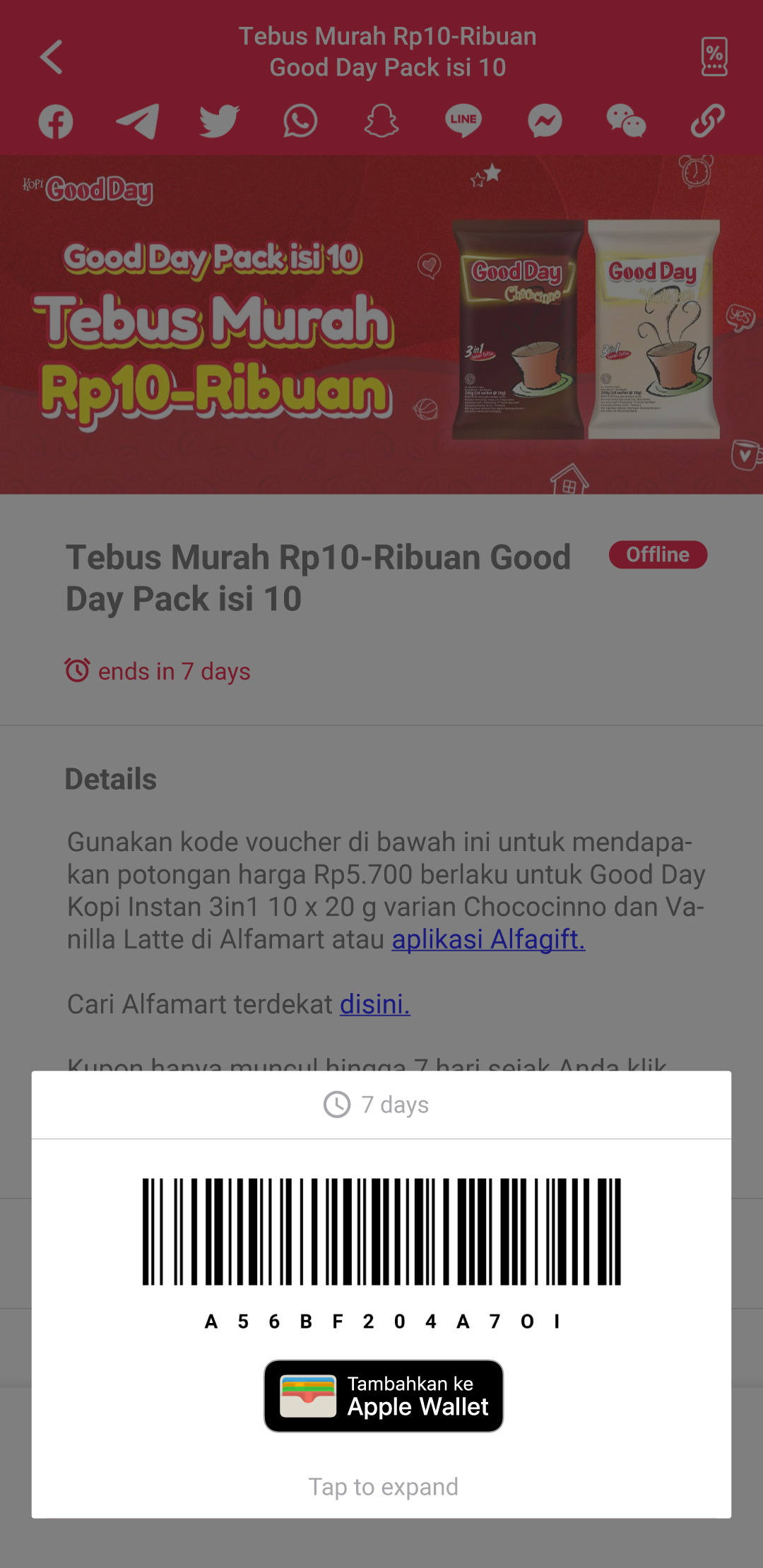Share on Snapchat

pyautogui.click(x=381, y=121)
